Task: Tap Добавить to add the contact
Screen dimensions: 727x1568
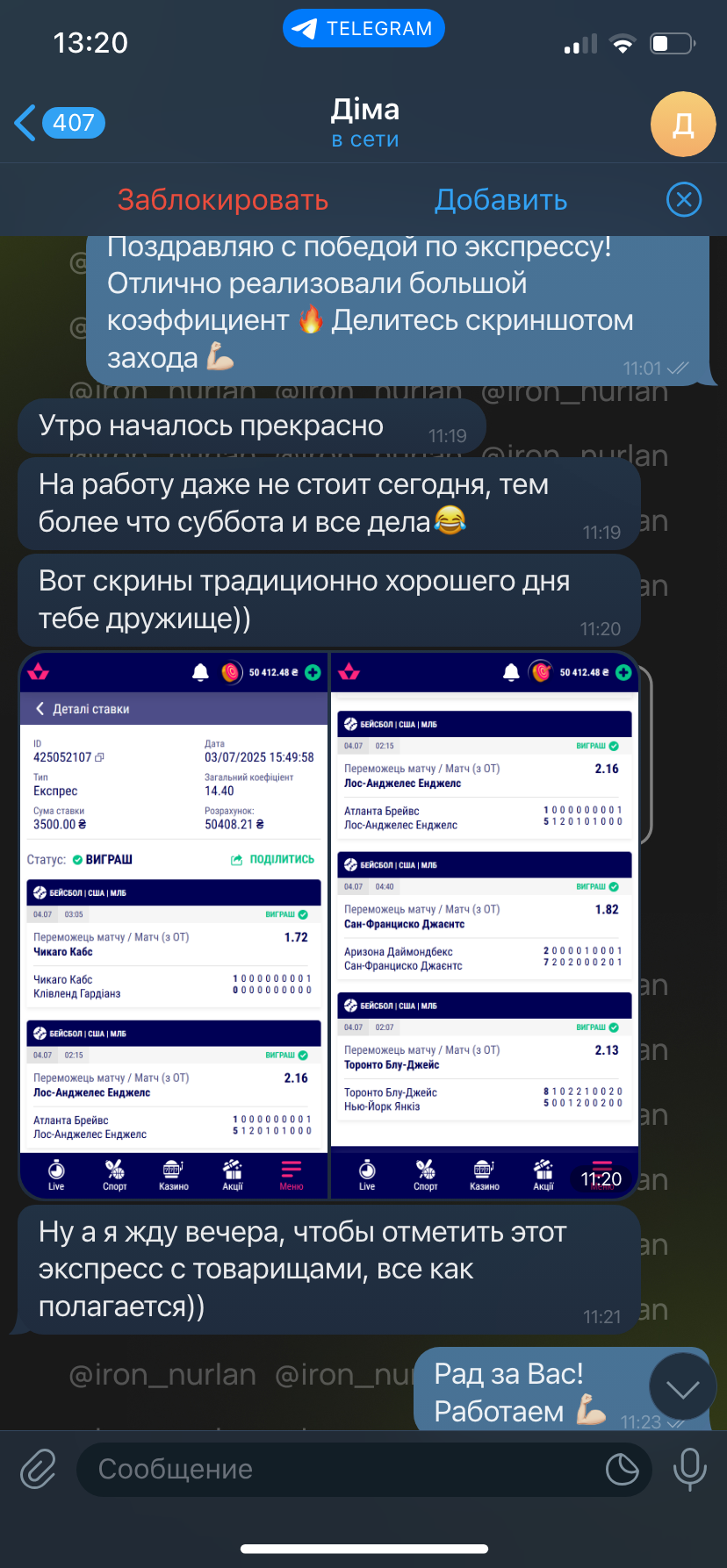Action: [501, 200]
